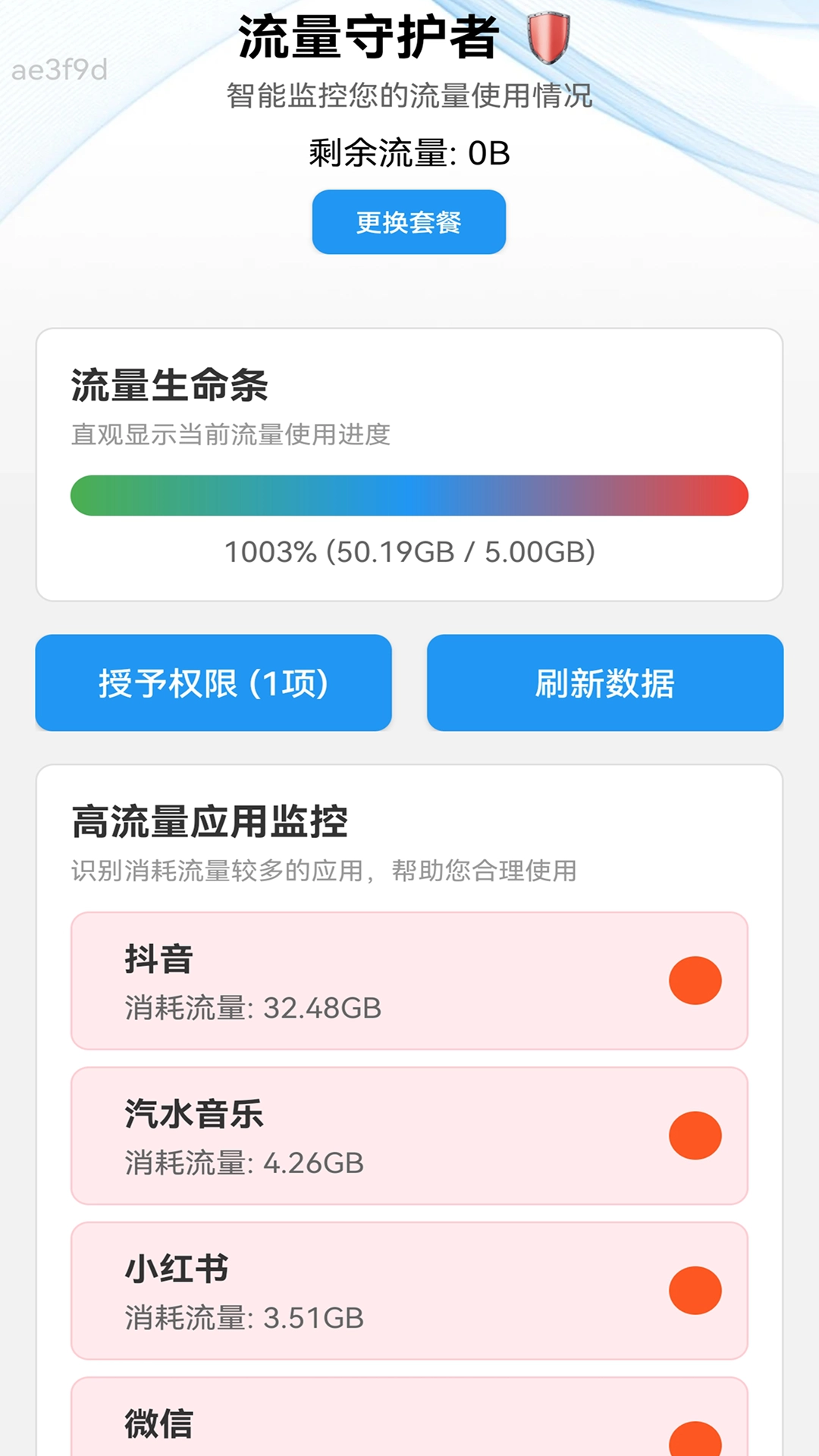This screenshot has width=819, height=1456.
Task: Grant permissions via 授予权限 (1项) button
Action: coord(215,682)
